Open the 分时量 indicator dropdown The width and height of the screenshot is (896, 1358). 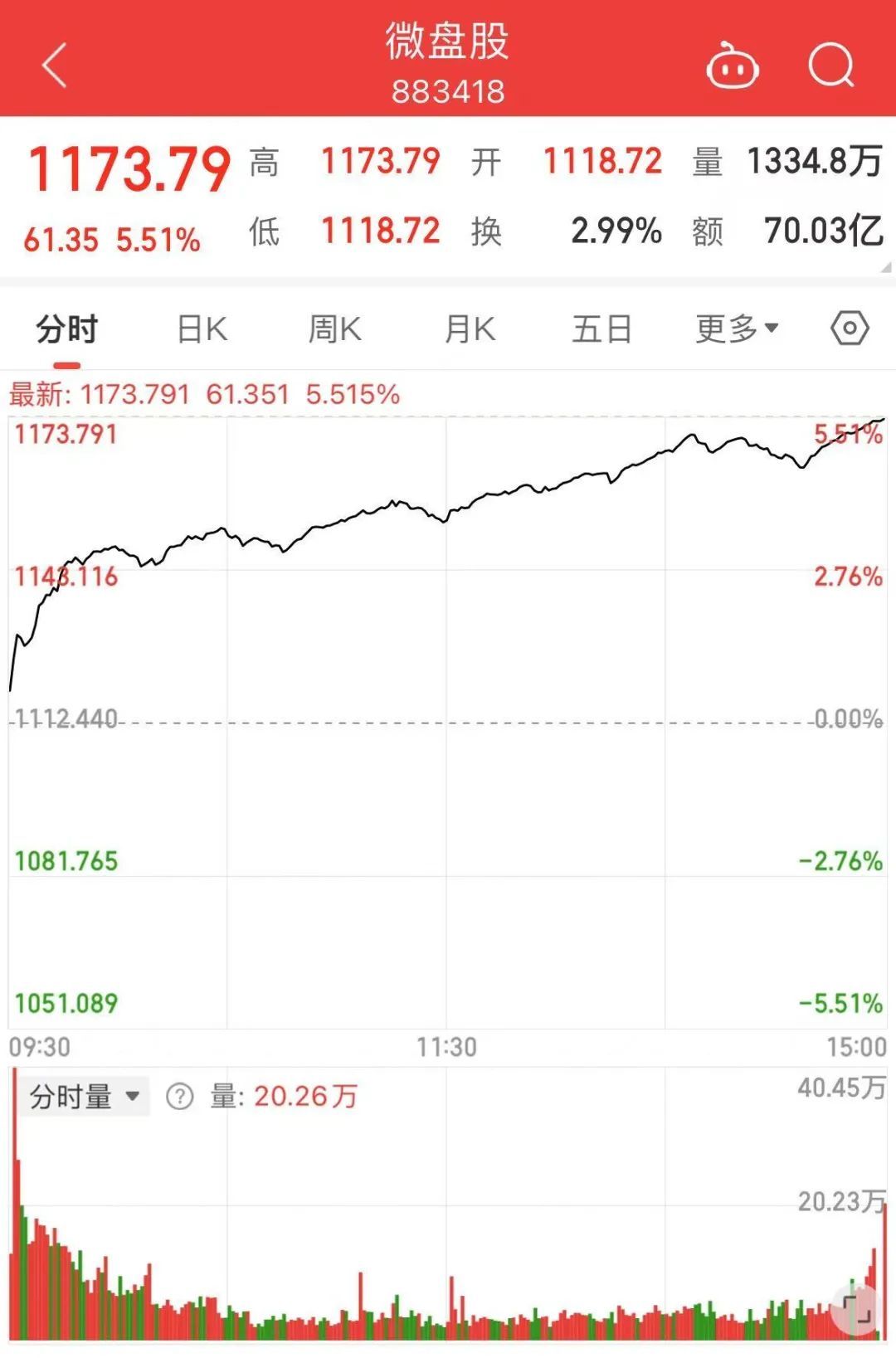(x=84, y=1097)
